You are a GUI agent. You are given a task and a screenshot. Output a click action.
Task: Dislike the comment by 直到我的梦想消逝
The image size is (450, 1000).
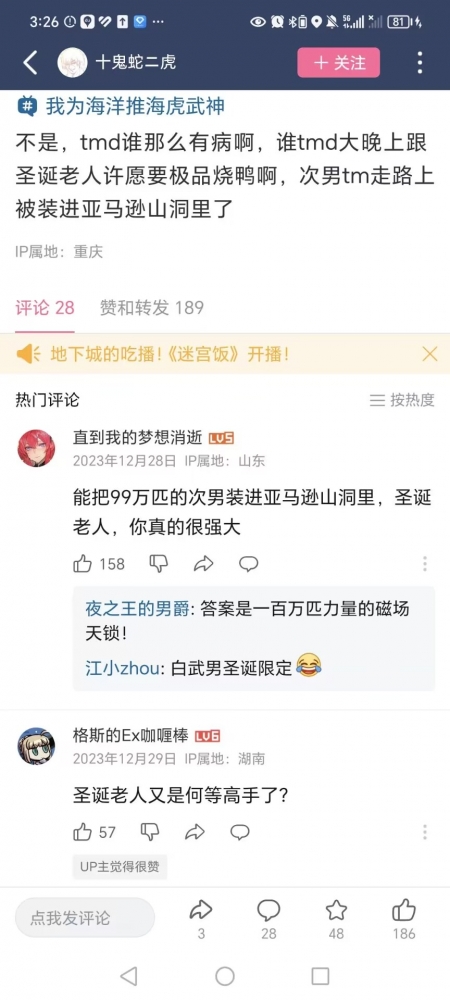click(158, 564)
